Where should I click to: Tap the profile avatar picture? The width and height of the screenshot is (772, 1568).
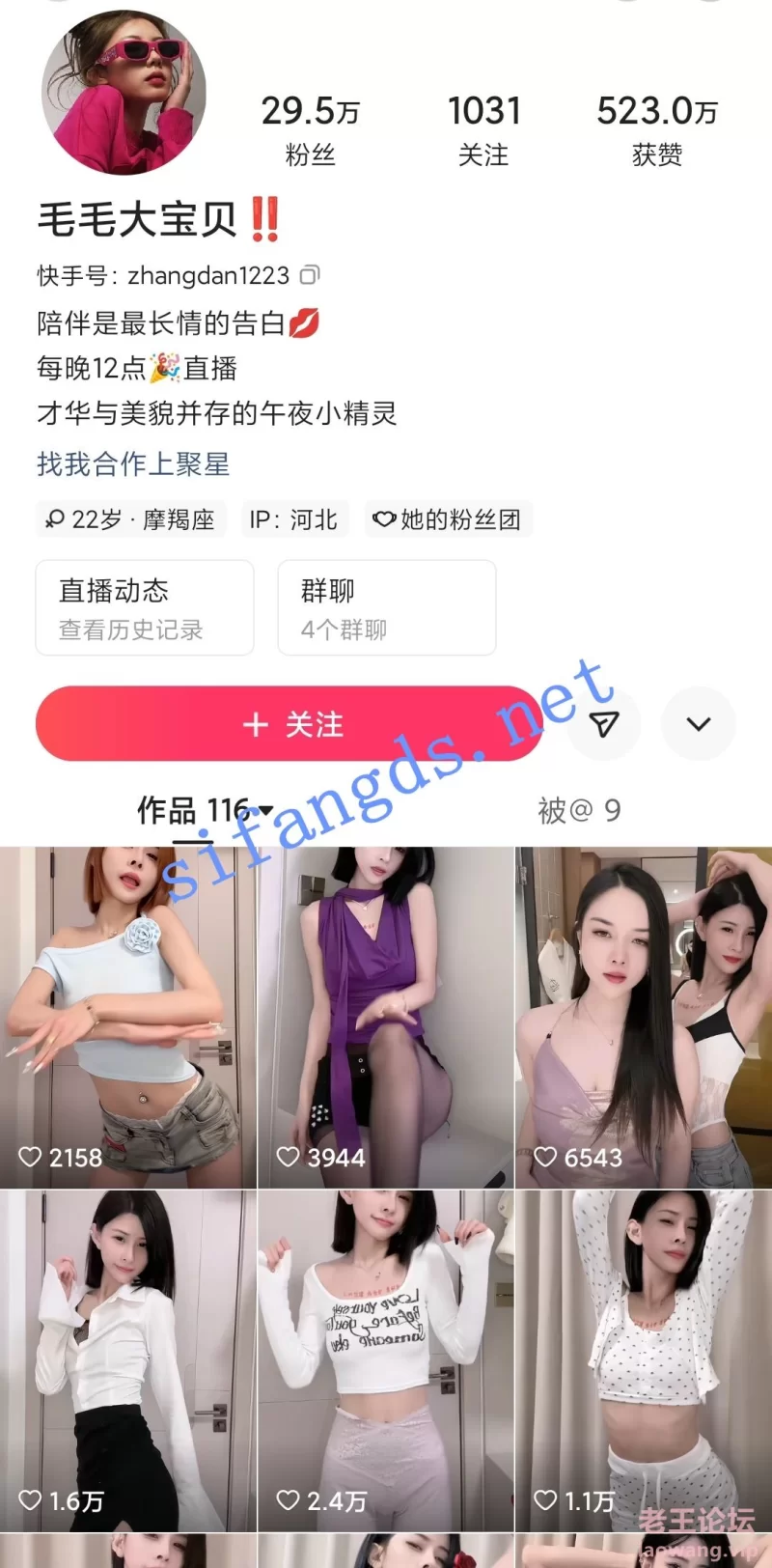[124, 92]
